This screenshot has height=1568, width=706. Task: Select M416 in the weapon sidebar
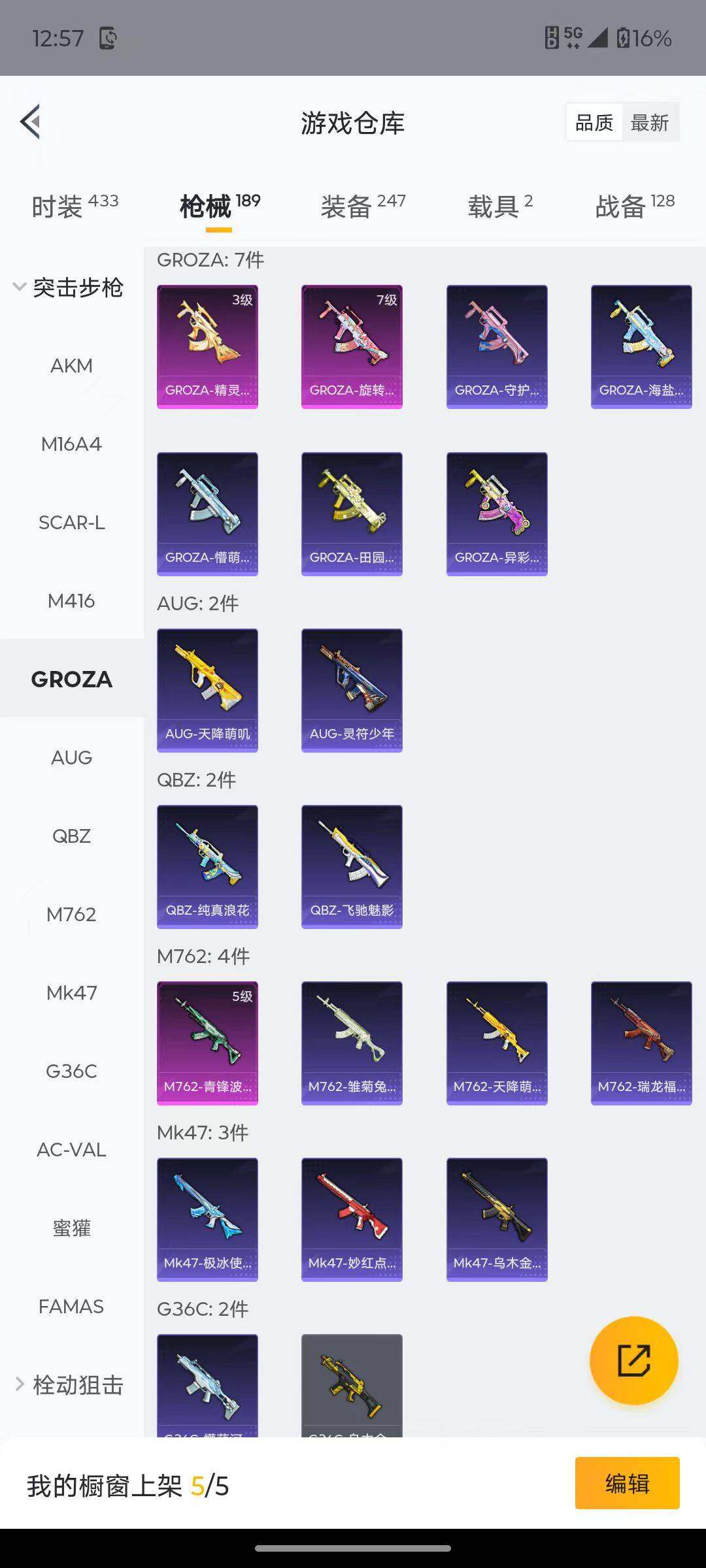[71, 601]
